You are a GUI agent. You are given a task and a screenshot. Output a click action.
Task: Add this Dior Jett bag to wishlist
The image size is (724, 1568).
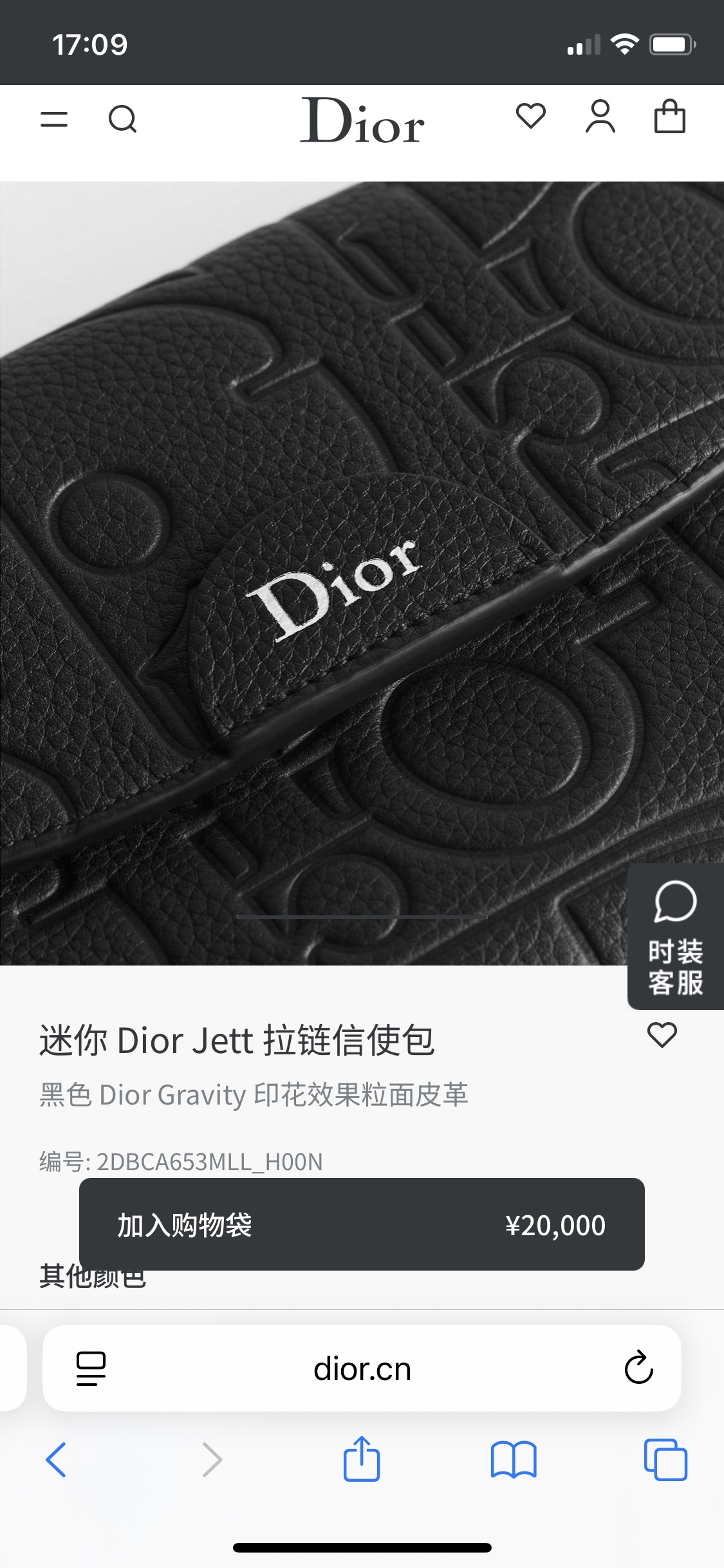[662, 1035]
